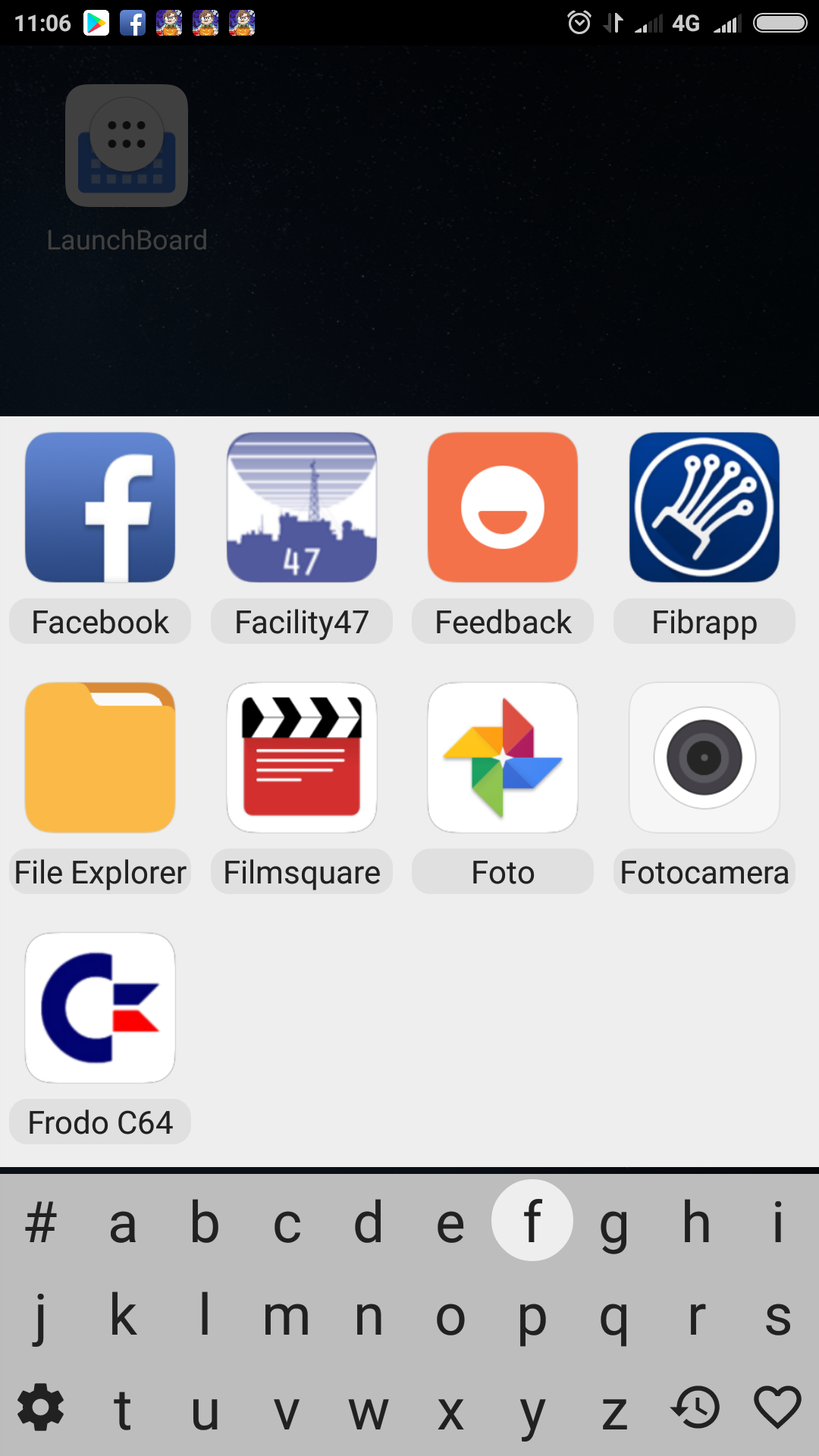Show recently used apps history
This screenshot has height=1456, width=819.
tap(696, 1407)
